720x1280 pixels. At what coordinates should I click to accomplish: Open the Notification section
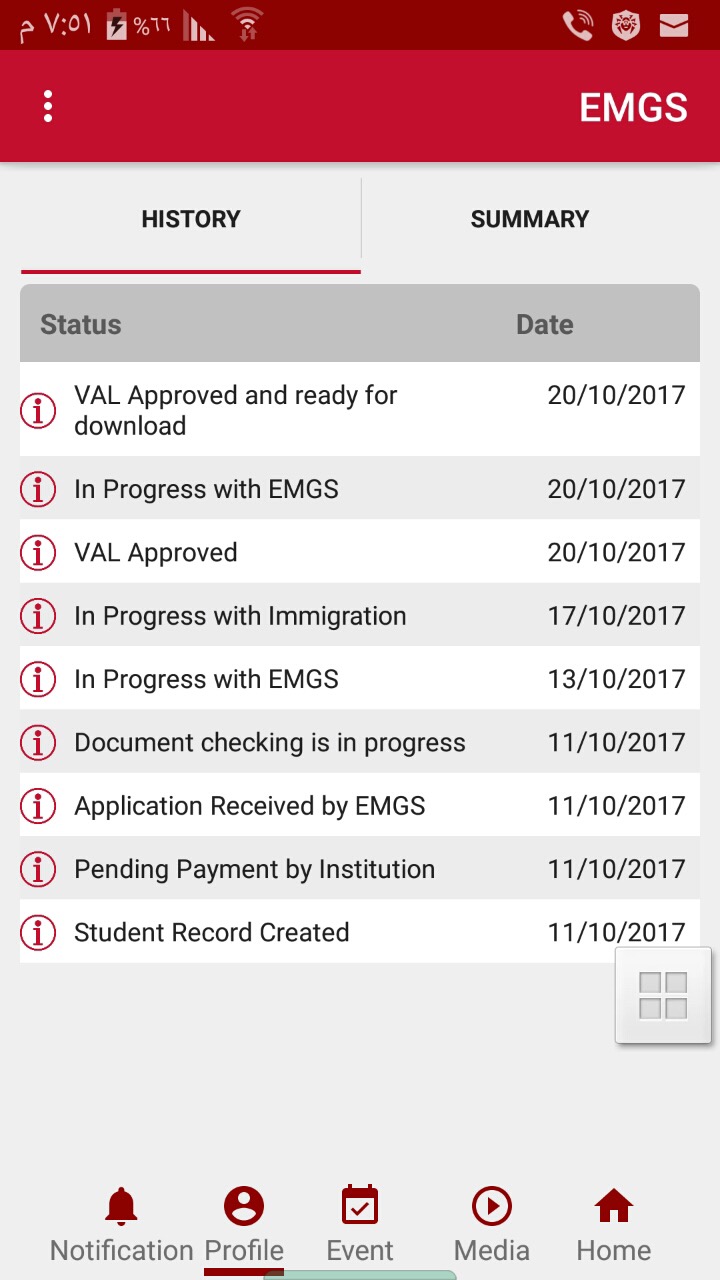click(x=121, y=1226)
